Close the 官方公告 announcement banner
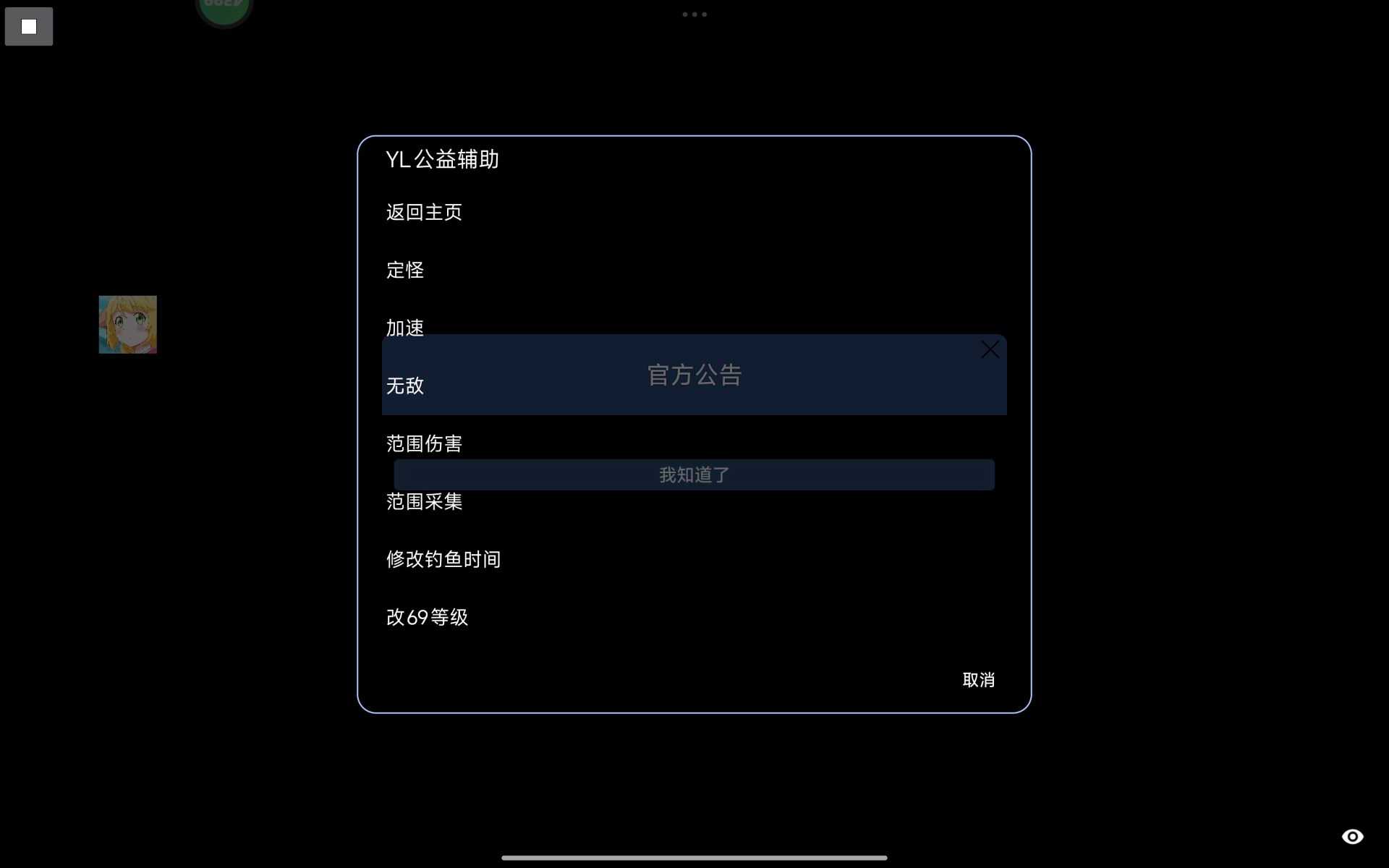 [x=990, y=350]
